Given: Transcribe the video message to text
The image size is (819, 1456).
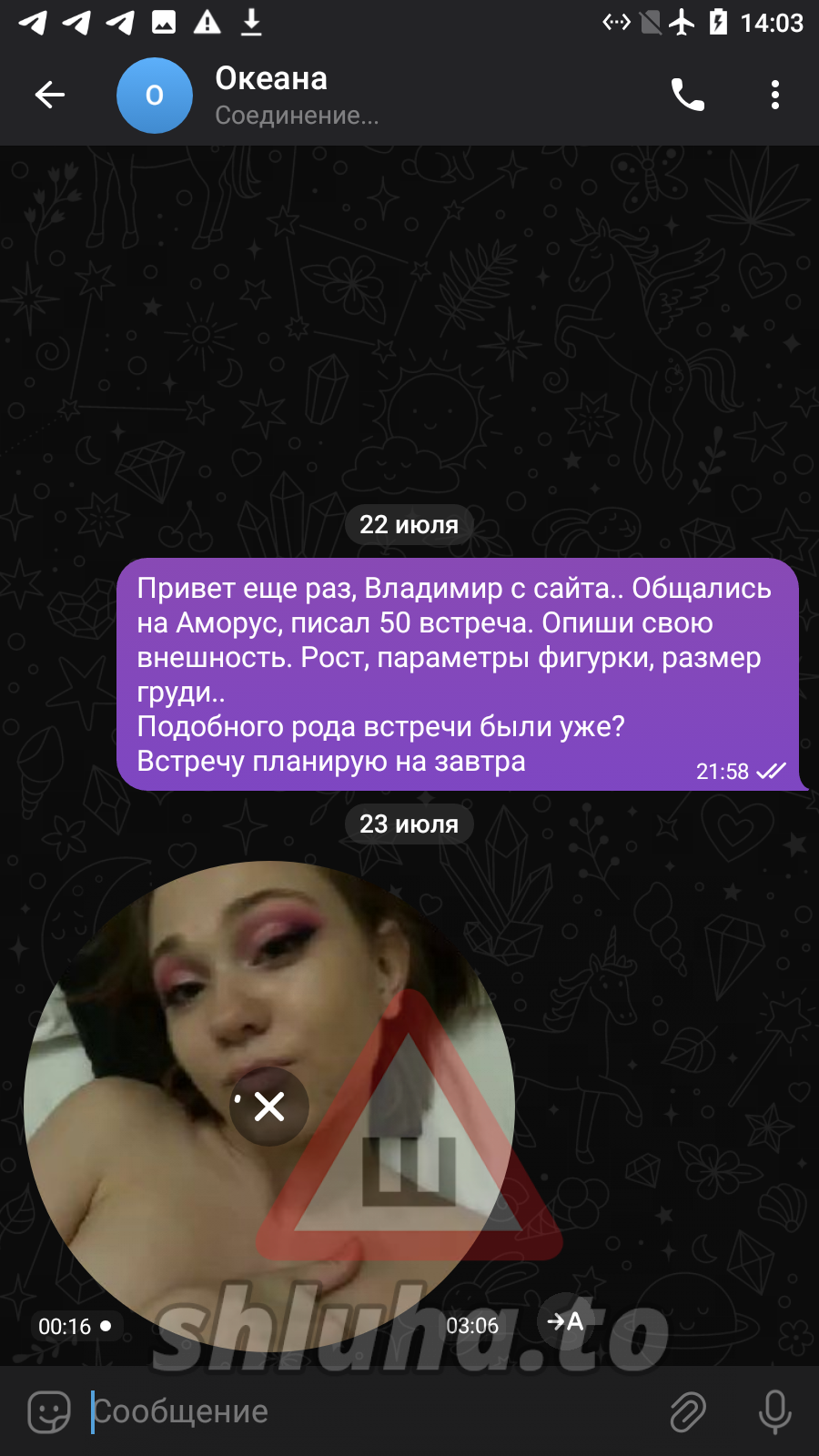Looking at the screenshot, I should click(x=564, y=1321).
